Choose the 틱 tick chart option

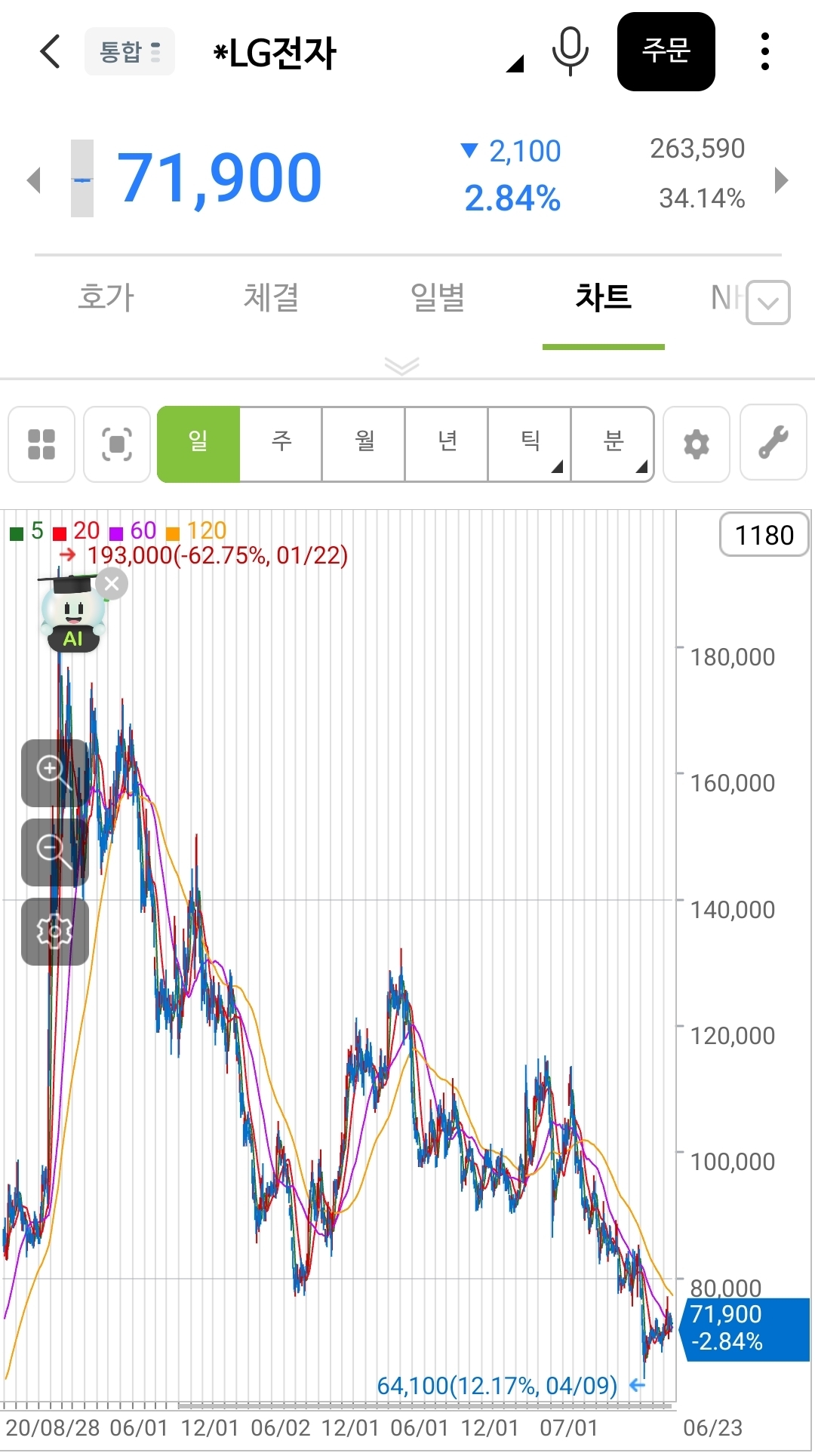coord(531,444)
